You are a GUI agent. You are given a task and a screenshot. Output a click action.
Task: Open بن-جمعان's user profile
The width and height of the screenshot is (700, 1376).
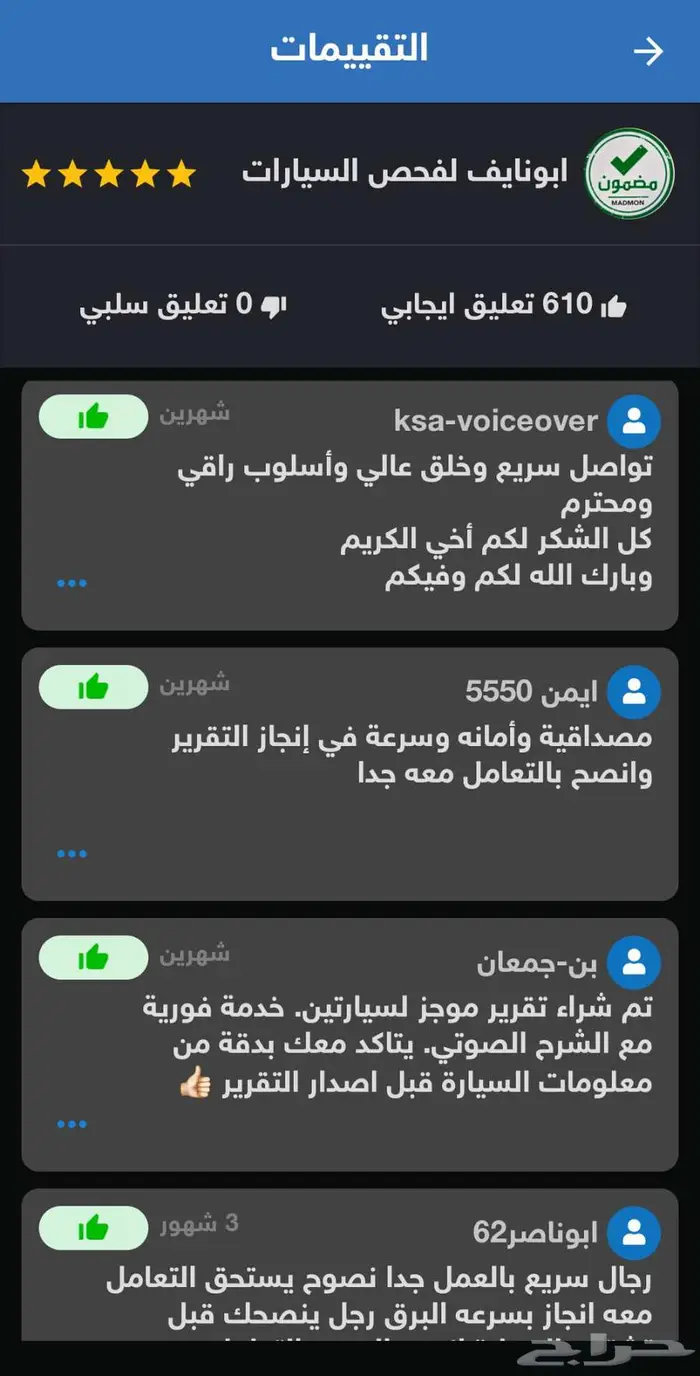coord(634,962)
